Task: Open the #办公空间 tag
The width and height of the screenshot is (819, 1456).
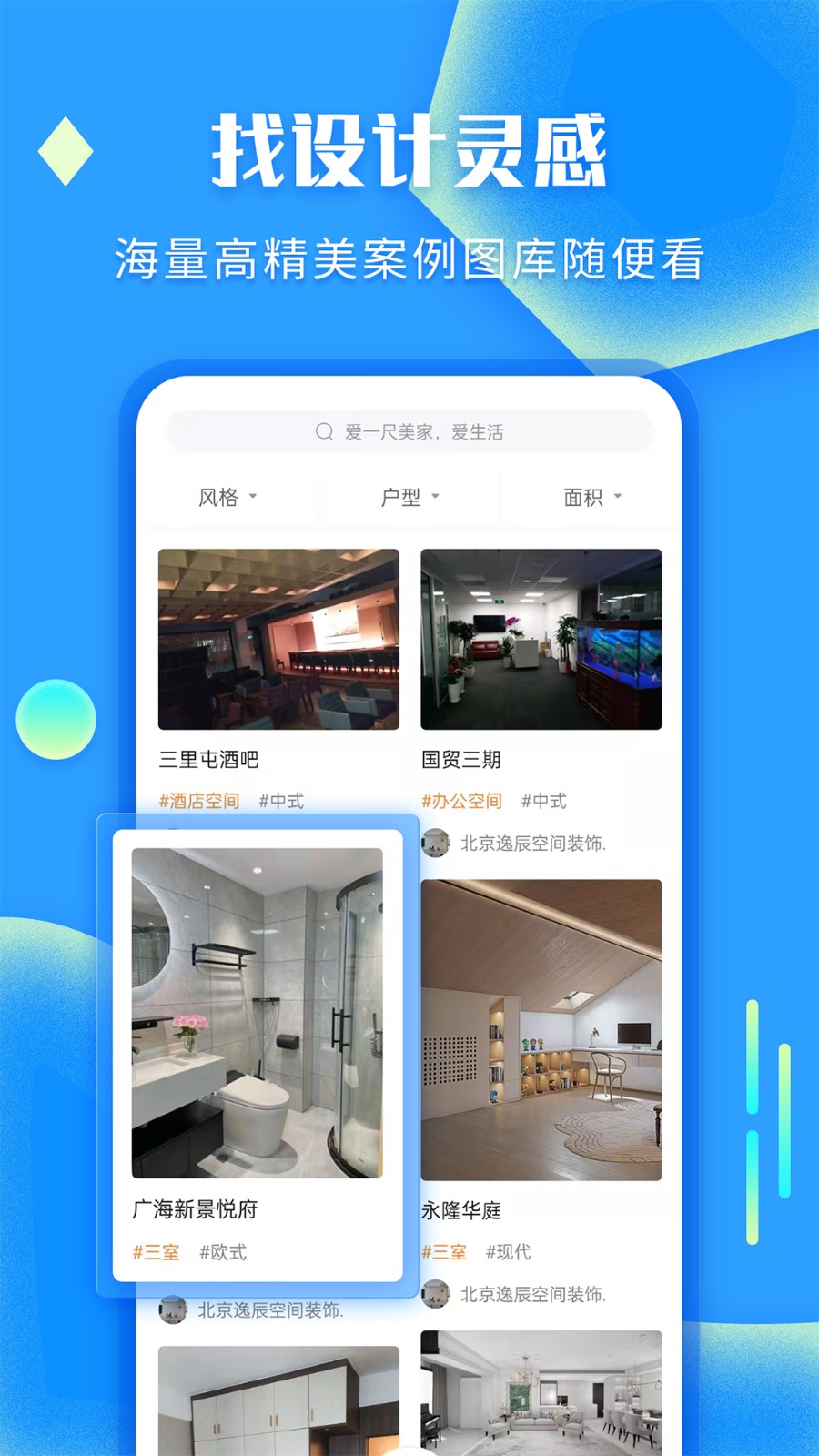Action: 462,802
